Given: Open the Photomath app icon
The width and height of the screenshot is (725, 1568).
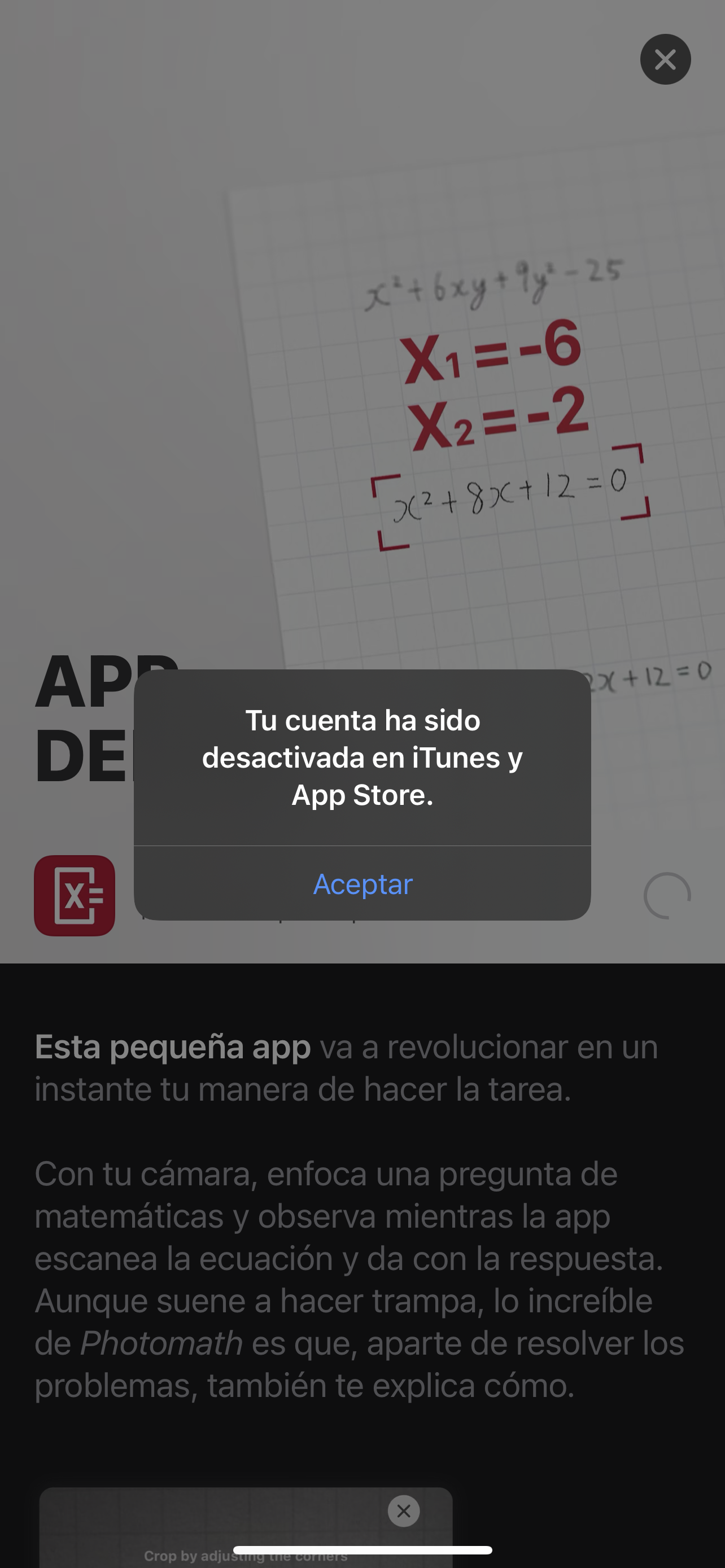Looking at the screenshot, I should pyautogui.click(x=75, y=895).
